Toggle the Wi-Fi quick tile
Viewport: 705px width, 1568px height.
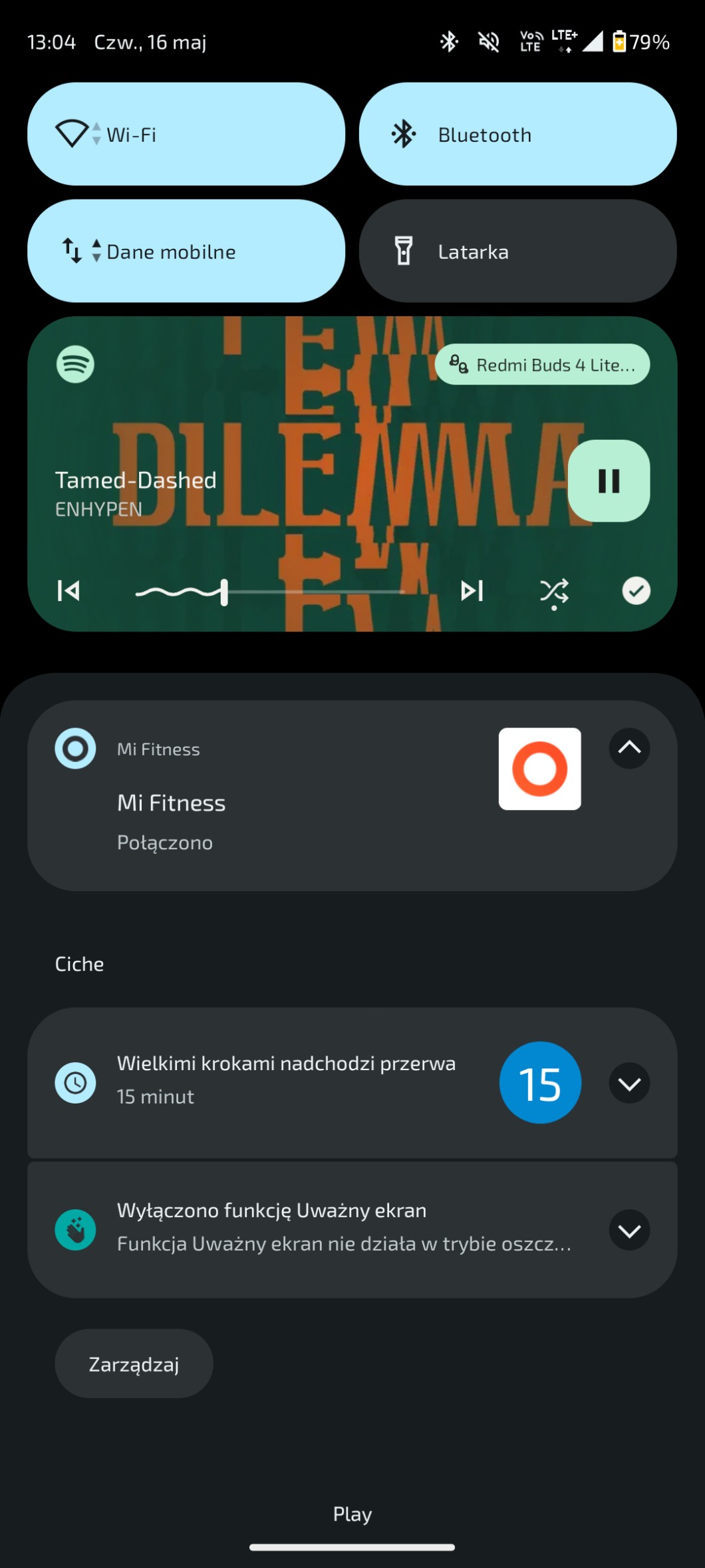tap(186, 134)
